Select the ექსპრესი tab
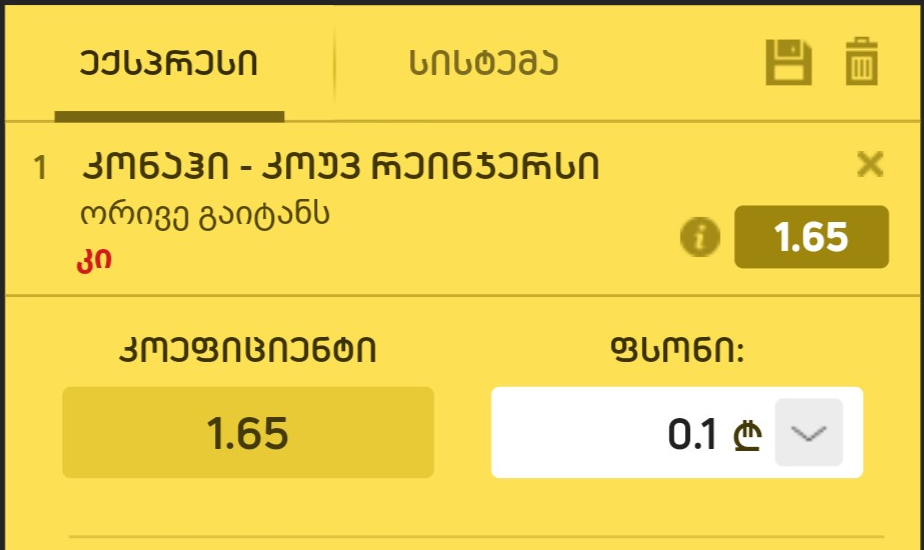The height and width of the screenshot is (550, 924). pyautogui.click(x=169, y=63)
